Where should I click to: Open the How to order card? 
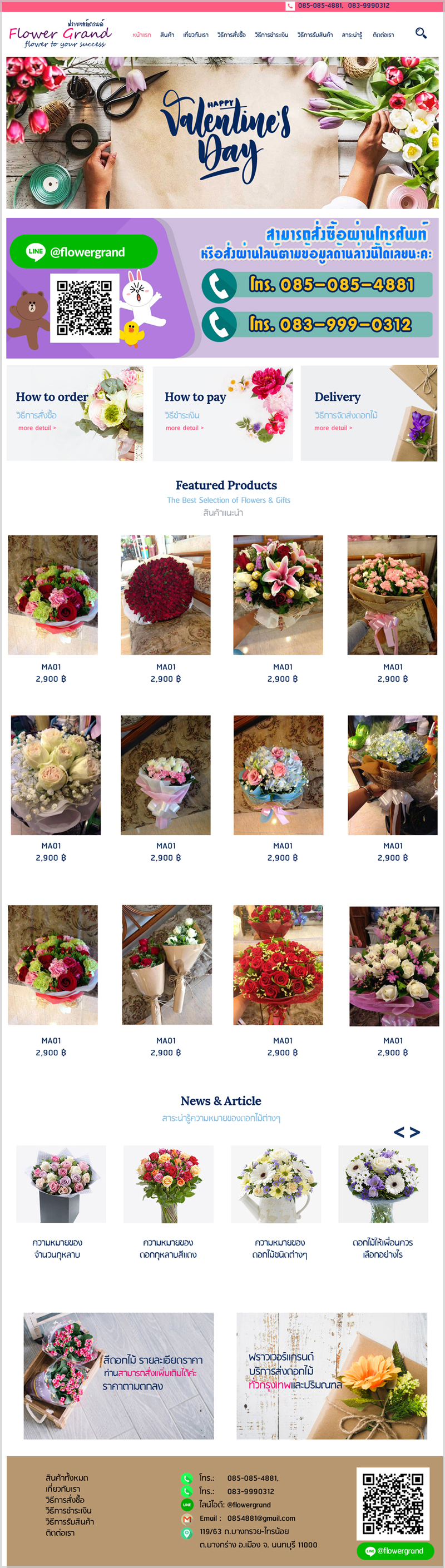pos(75,413)
